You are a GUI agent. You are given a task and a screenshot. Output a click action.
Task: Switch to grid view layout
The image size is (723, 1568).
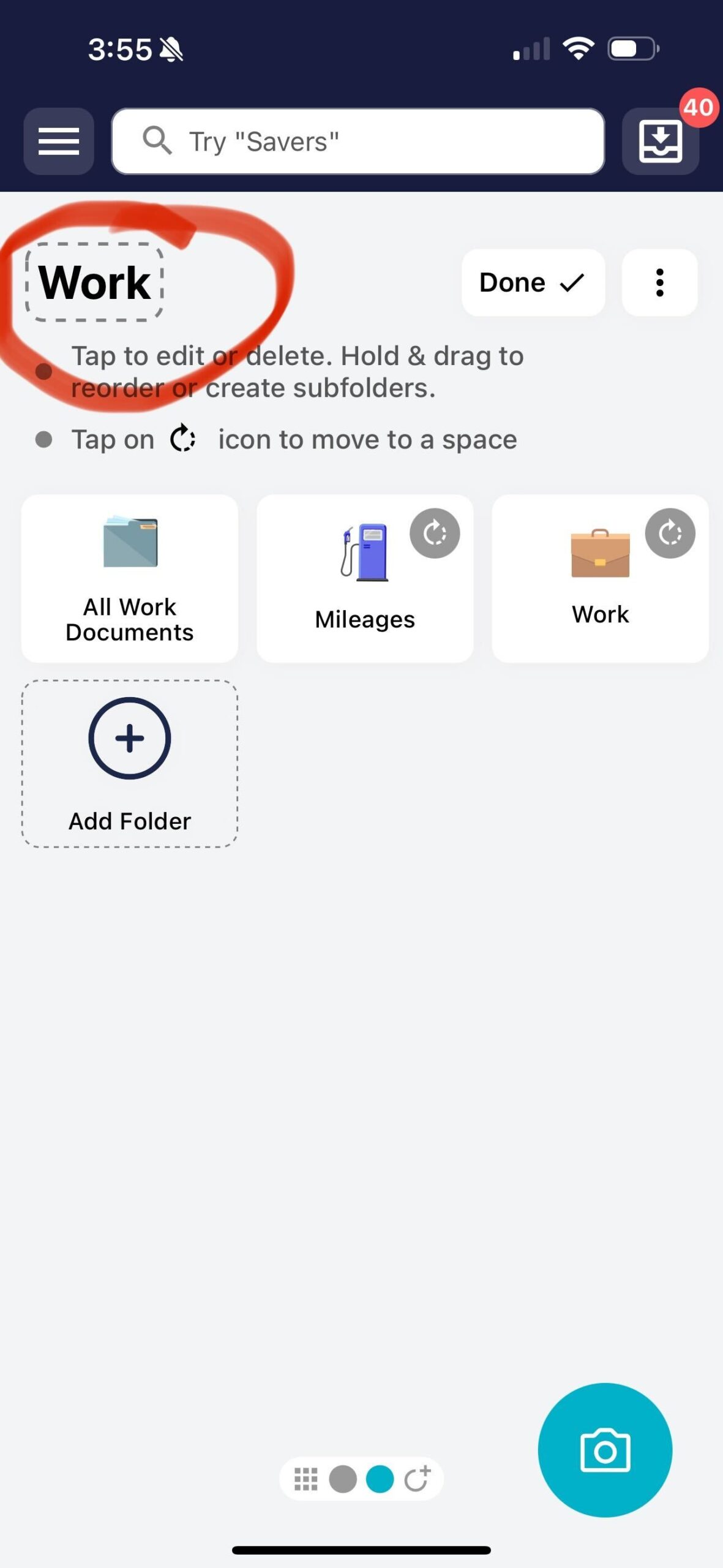[x=305, y=1479]
